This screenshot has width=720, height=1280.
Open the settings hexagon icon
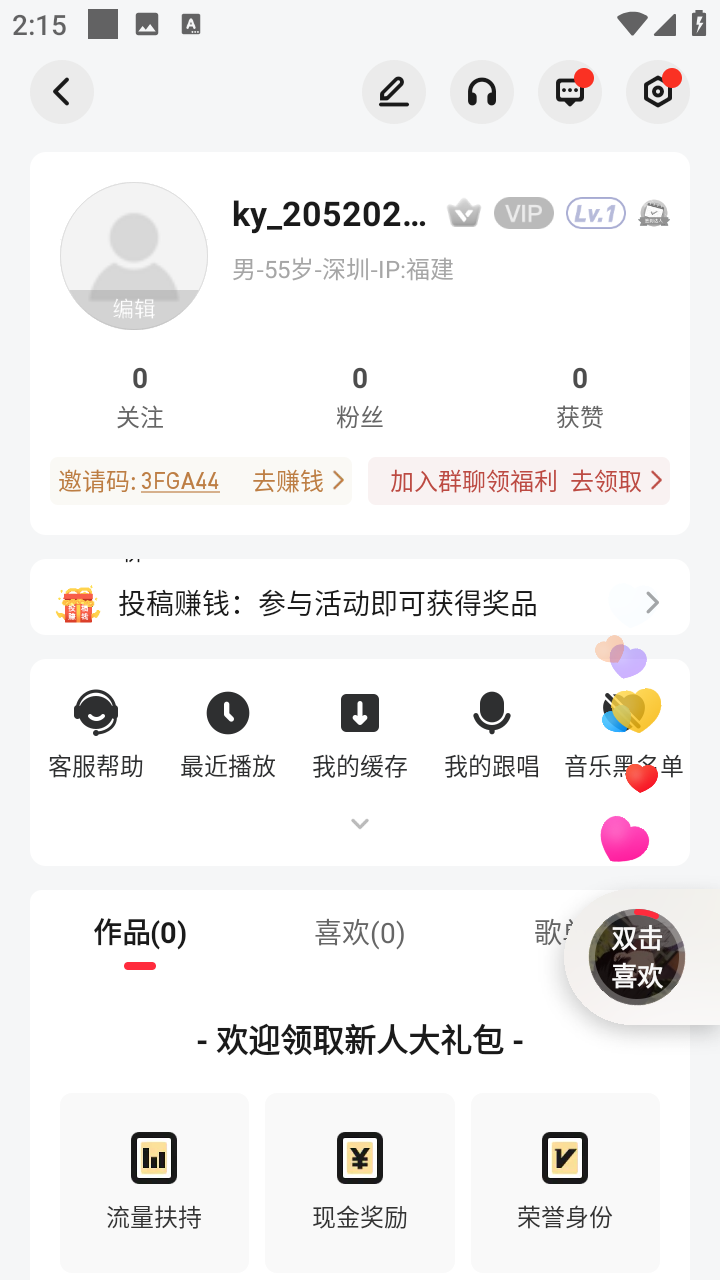[x=658, y=92]
